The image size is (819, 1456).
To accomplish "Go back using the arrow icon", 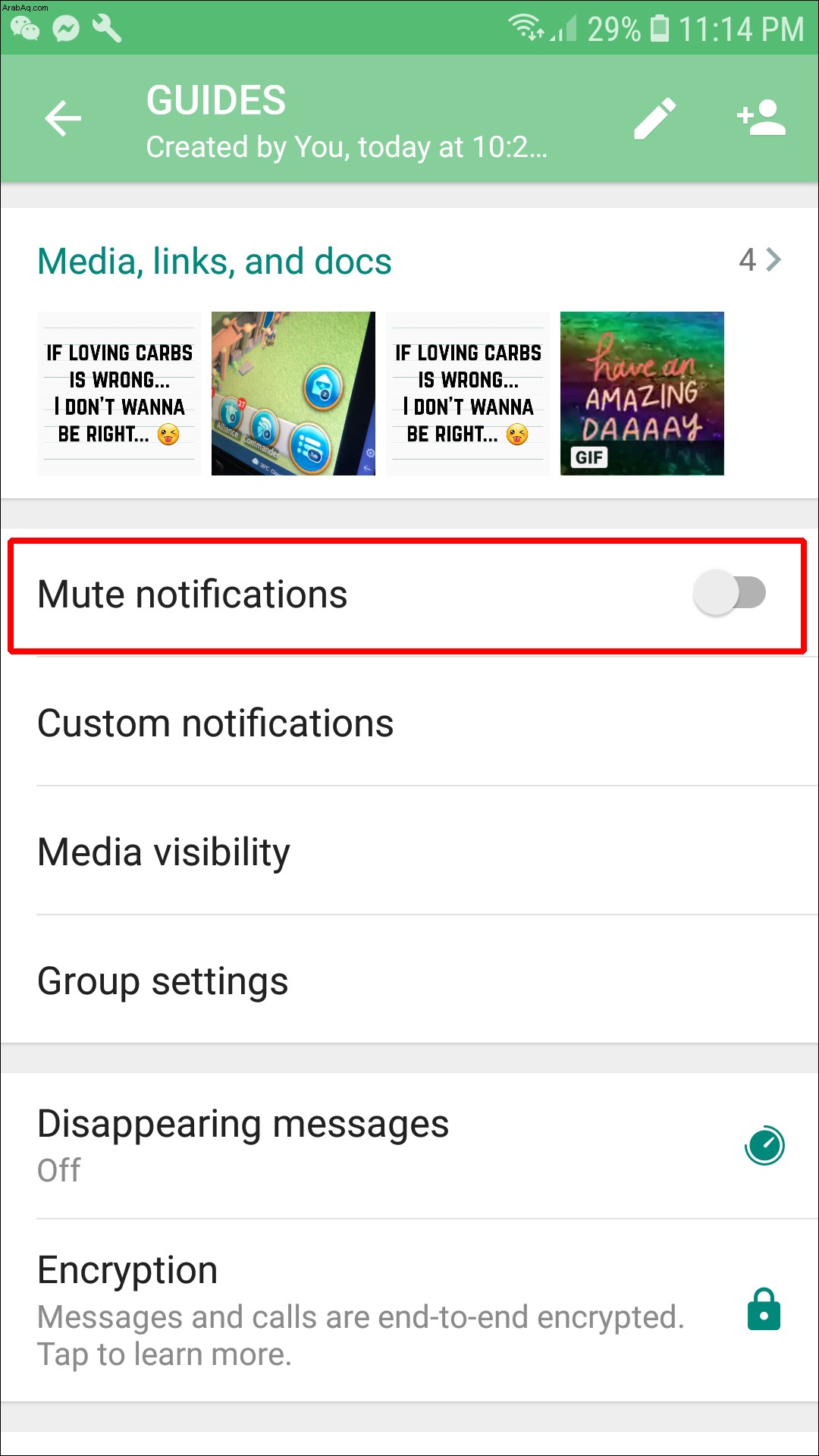I will point(63,119).
